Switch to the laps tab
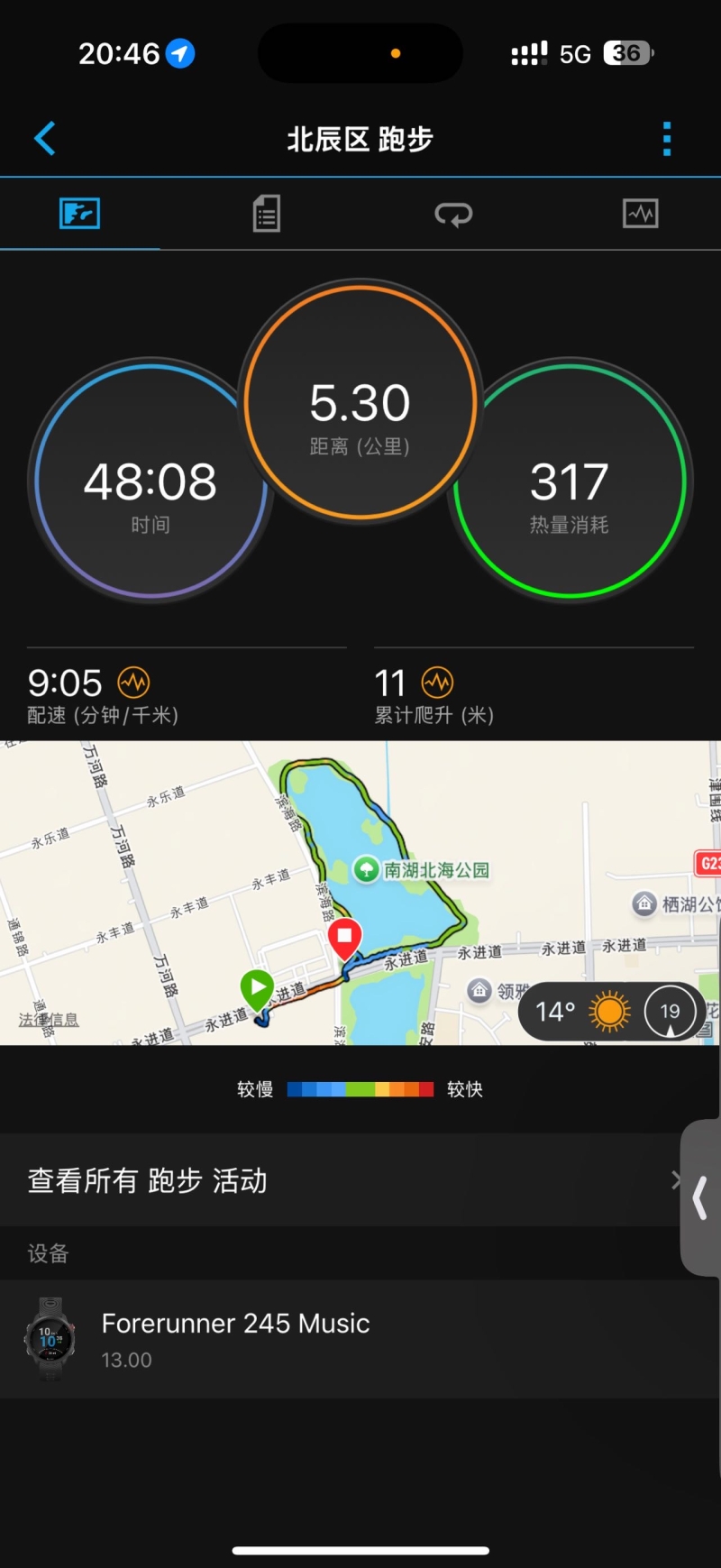Image resolution: width=721 pixels, height=1568 pixels. click(453, 214)
